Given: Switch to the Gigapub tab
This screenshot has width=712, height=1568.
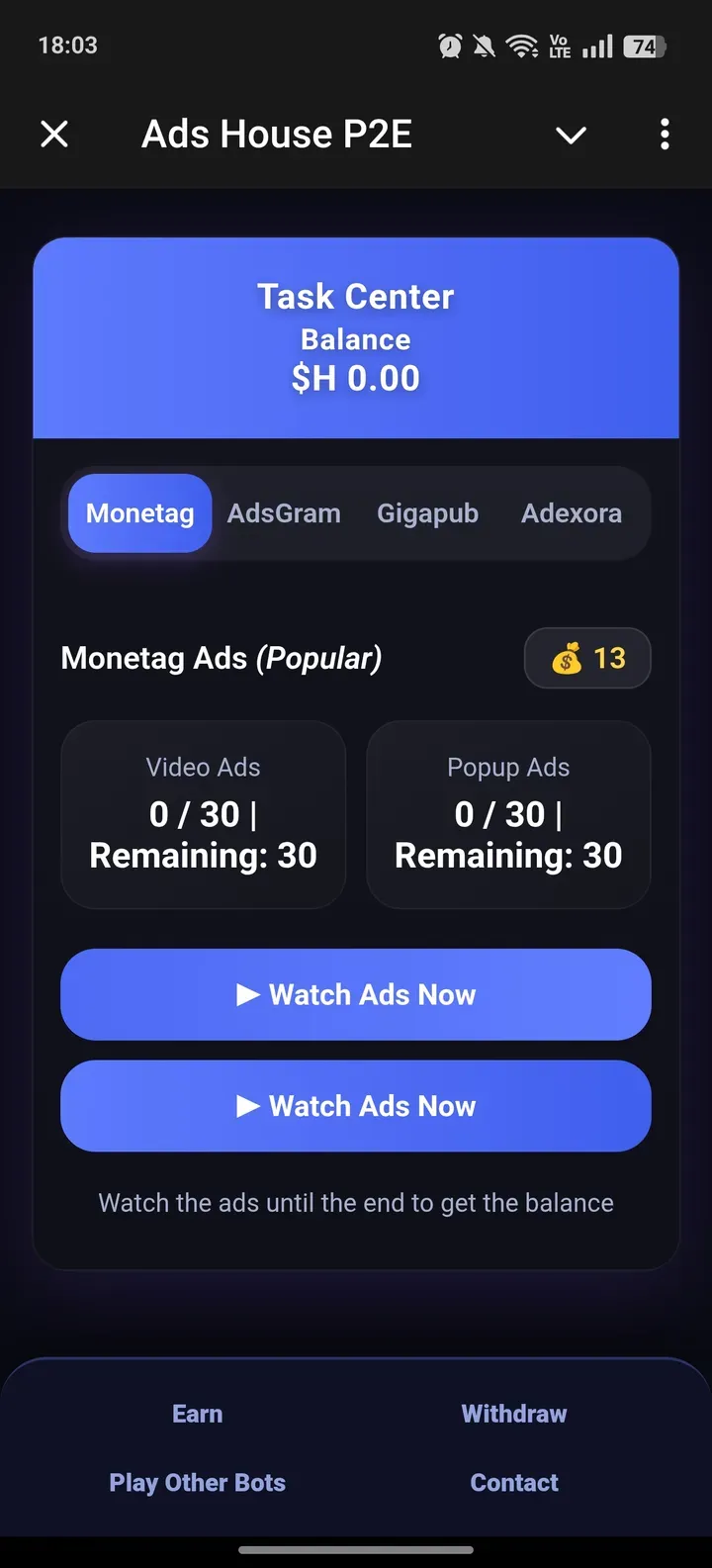Looking at the screenshot, I should click(428, 512).
